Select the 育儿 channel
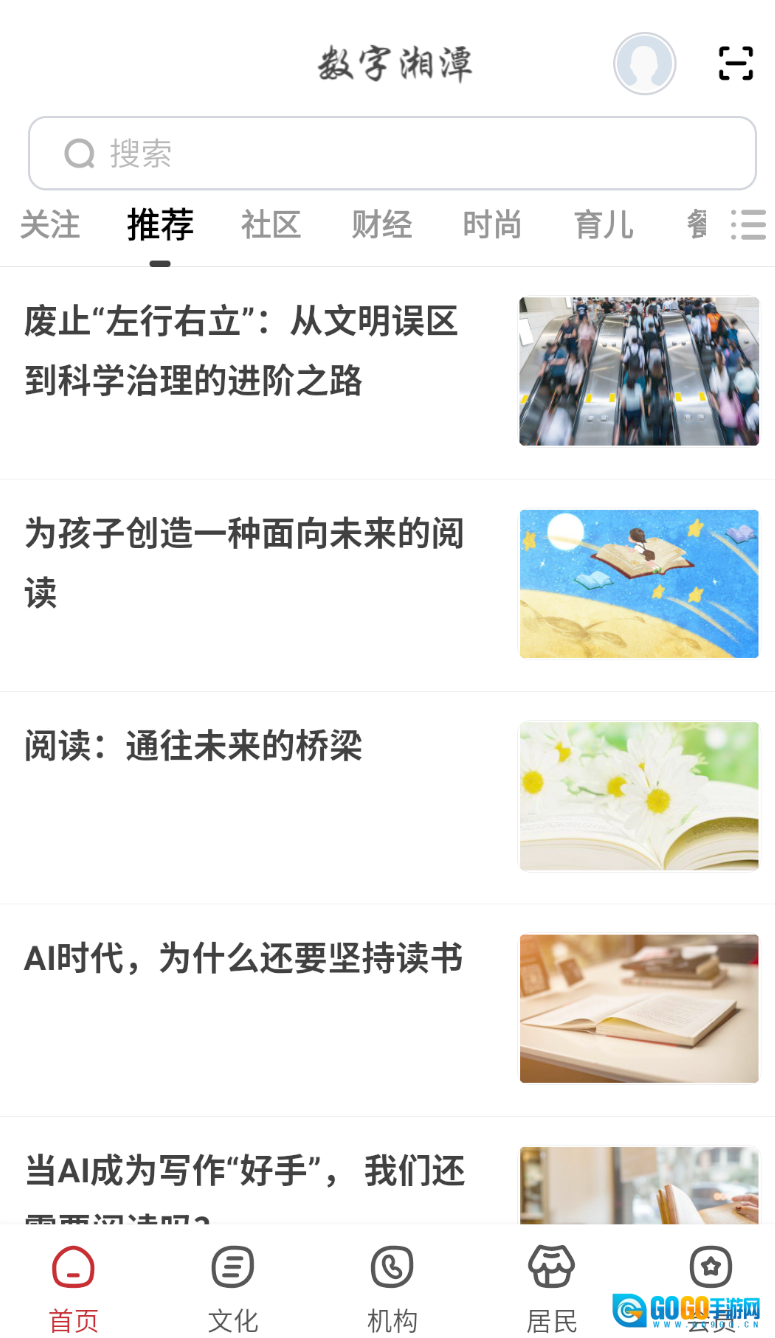This screenshot has width=775, height=1338. pos(604,225)
